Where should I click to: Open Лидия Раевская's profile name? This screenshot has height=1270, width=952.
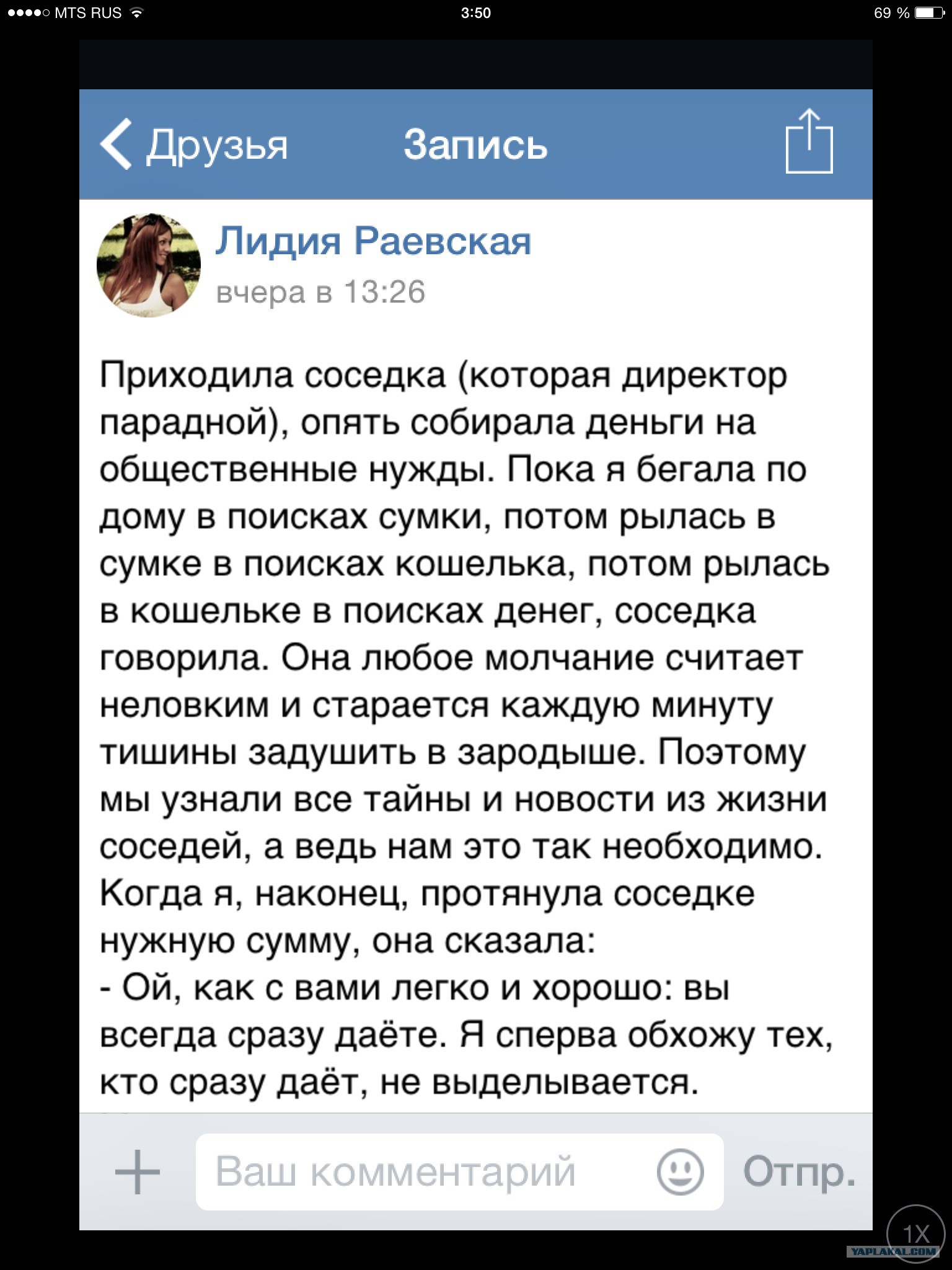point(373,241)
